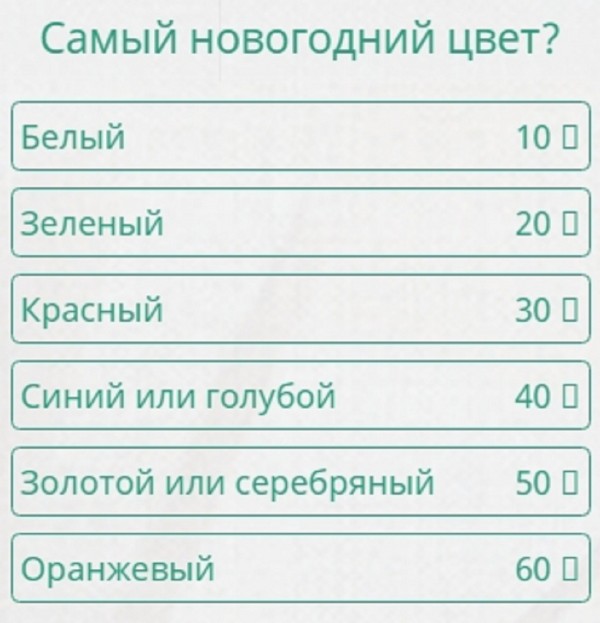Tap the Синий или голубой answer
Image resolution: width=600 pixels, height=623 pixels.
coord(300,396)
